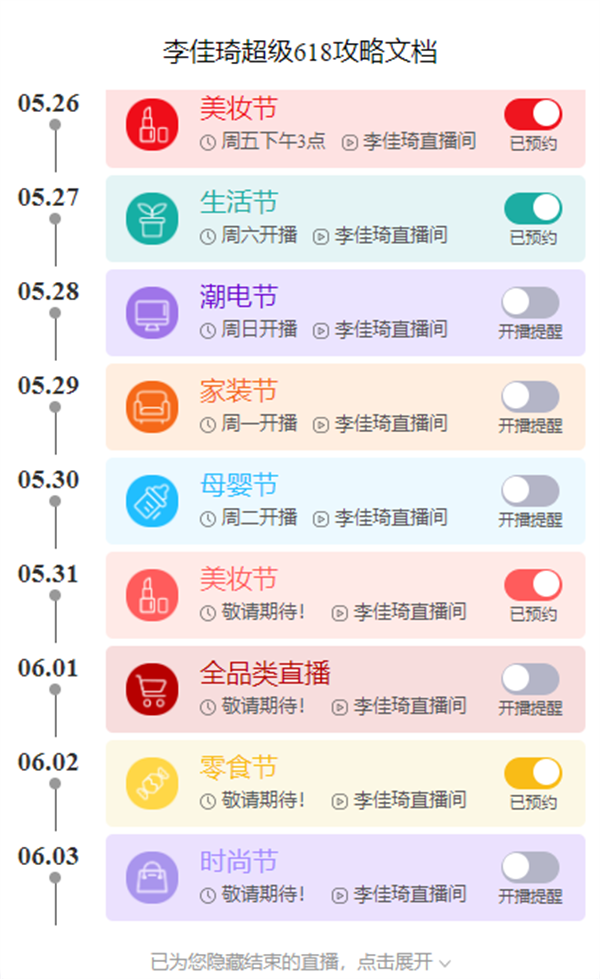Open the 生活节 livestream card

320,219
